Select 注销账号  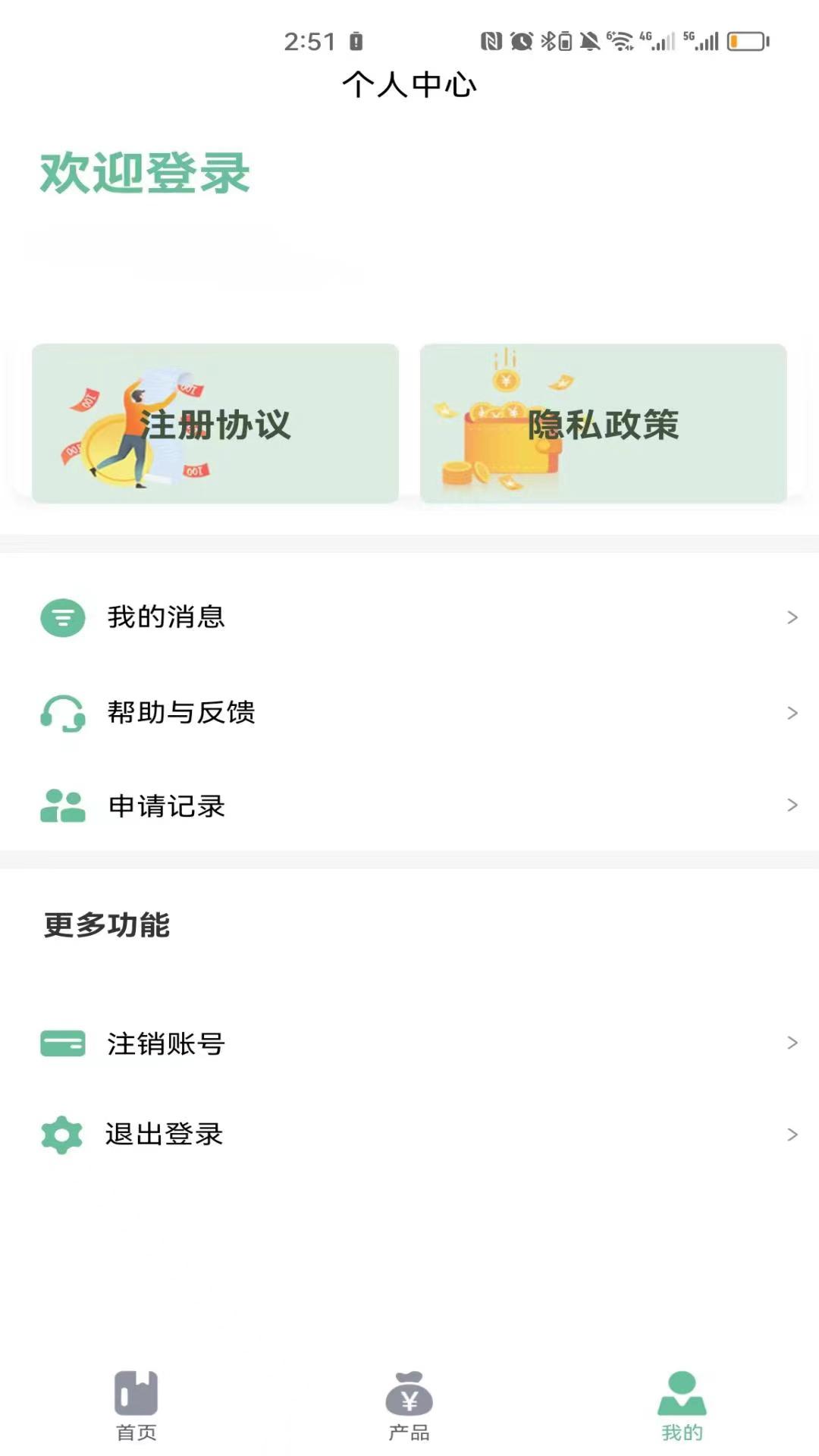pos(409,1043)
